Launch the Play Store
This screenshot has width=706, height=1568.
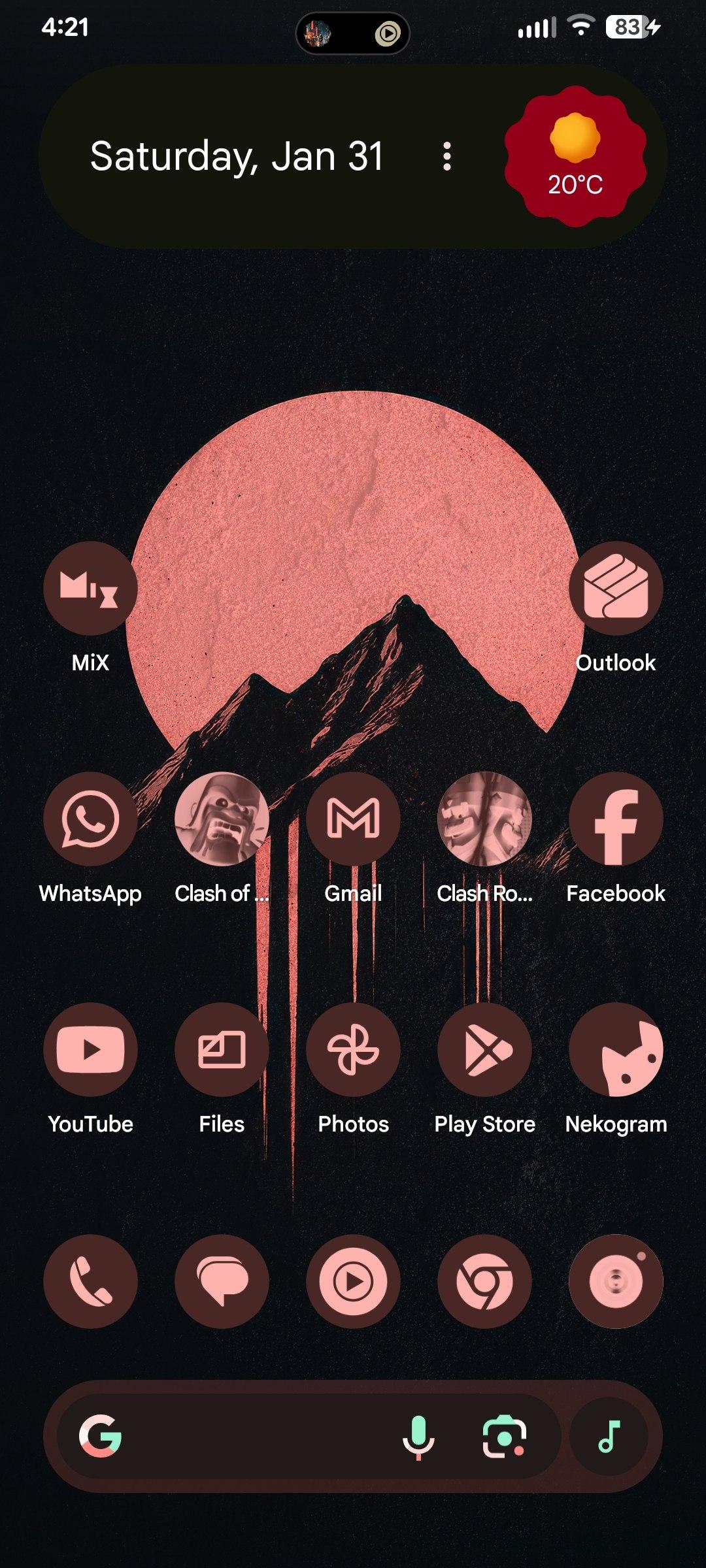[x=484, y=1049]
